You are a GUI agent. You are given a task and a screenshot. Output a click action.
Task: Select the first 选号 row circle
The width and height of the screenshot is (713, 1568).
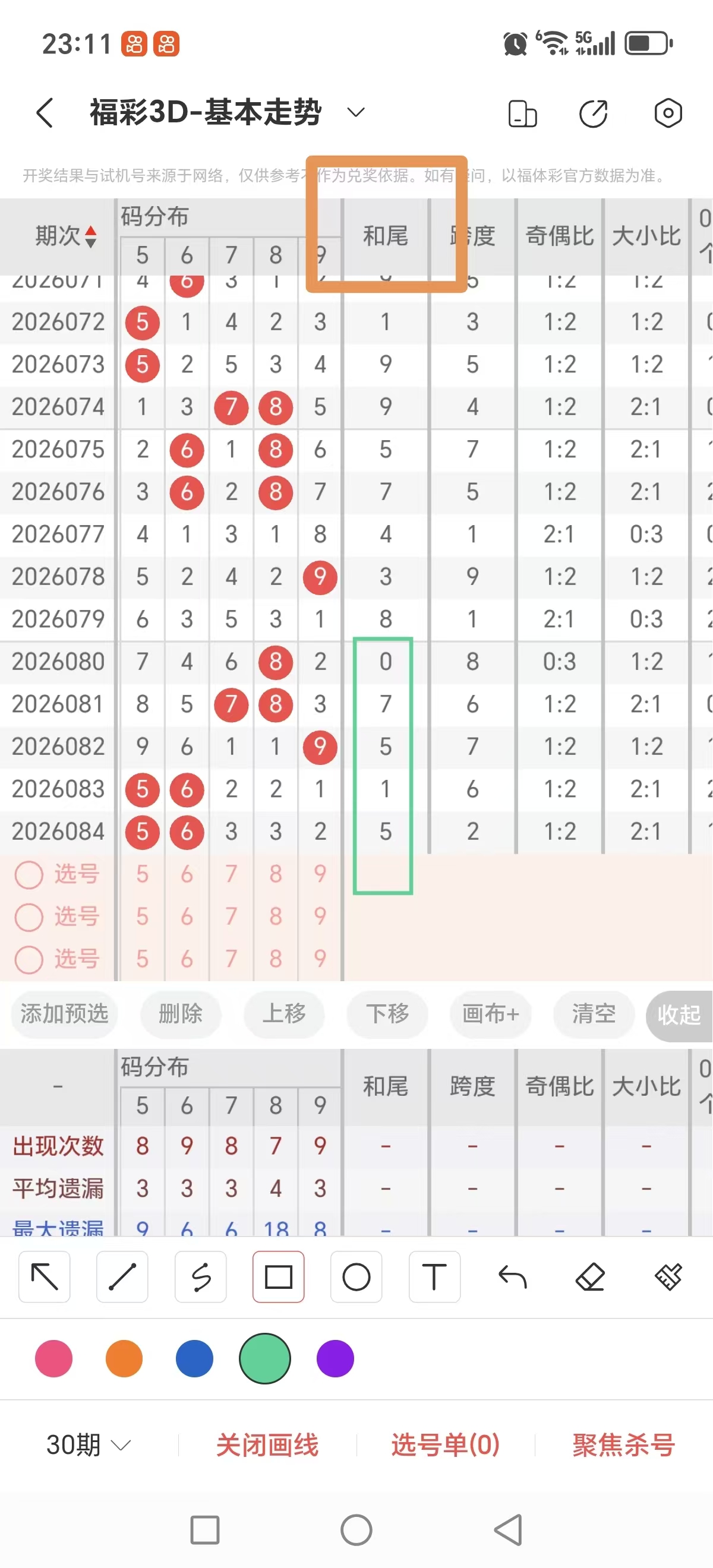tap(29, 875)
